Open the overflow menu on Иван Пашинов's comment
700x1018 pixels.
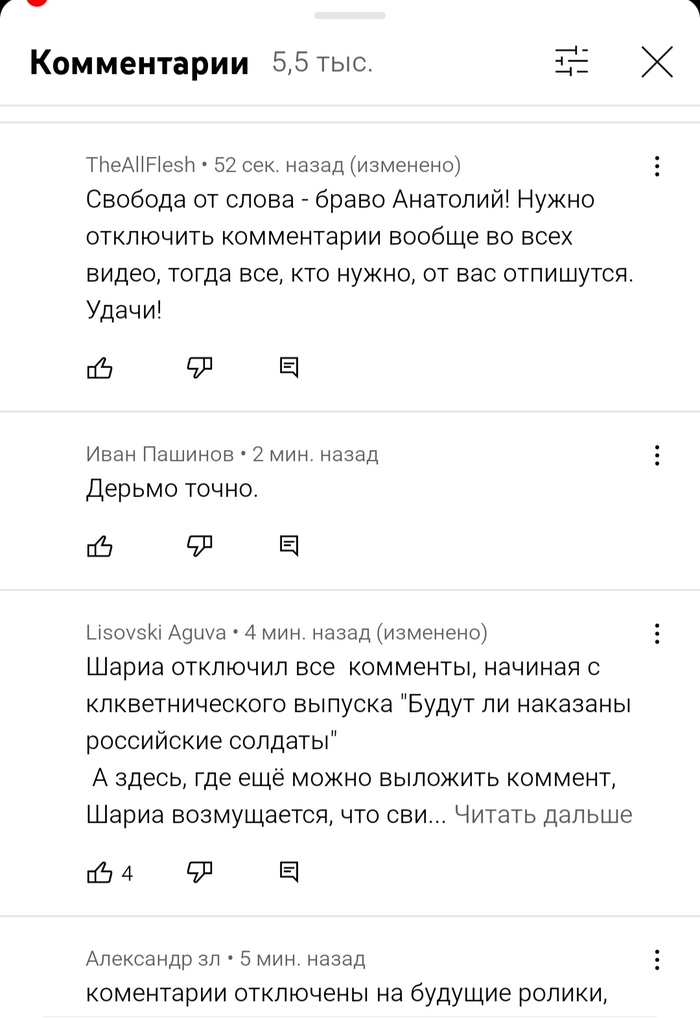click(x=656, y=455)
